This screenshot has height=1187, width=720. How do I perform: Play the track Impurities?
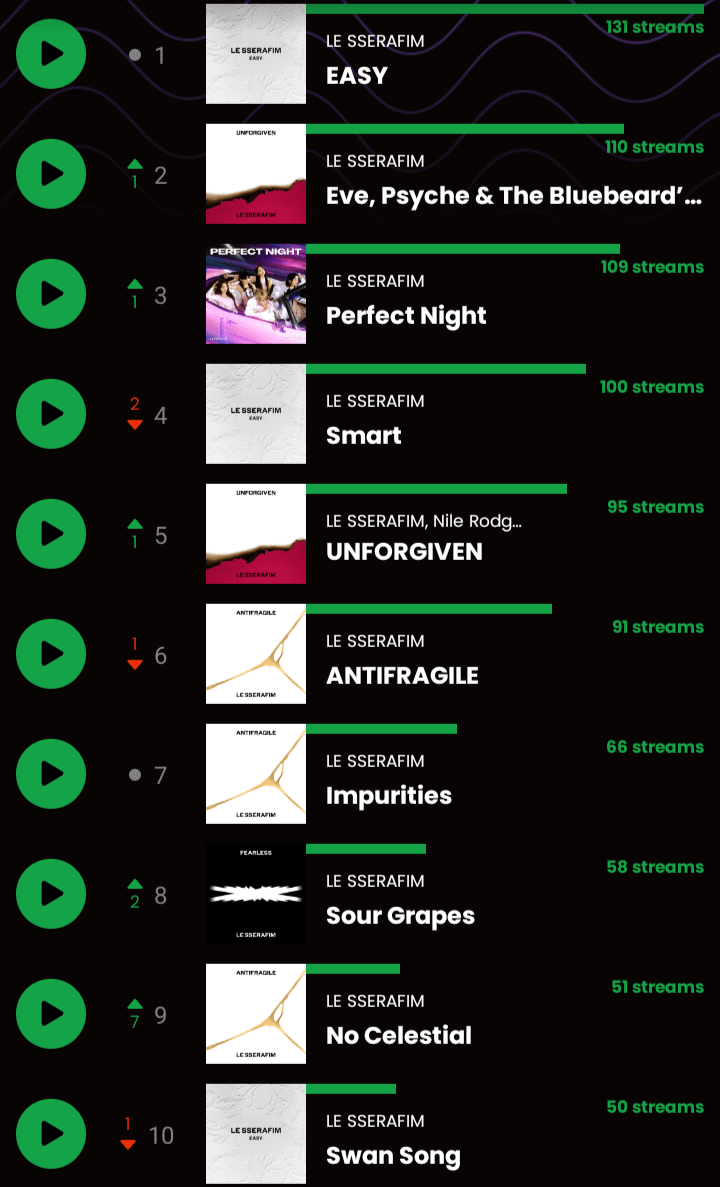51,774
